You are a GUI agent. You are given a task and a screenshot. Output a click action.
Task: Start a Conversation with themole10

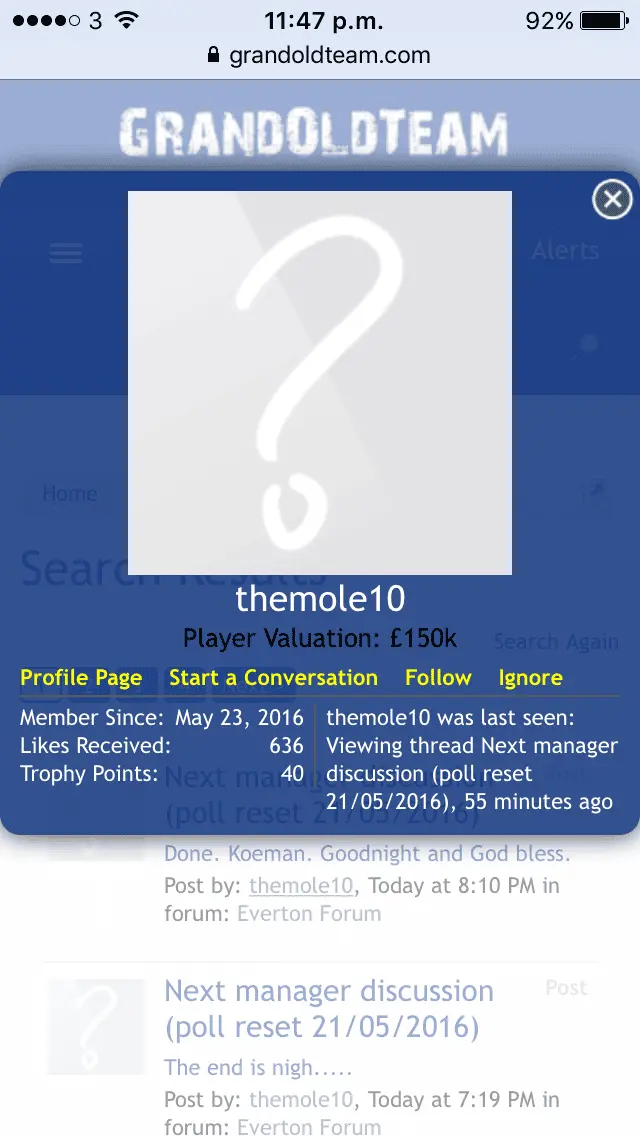[273, 678]
